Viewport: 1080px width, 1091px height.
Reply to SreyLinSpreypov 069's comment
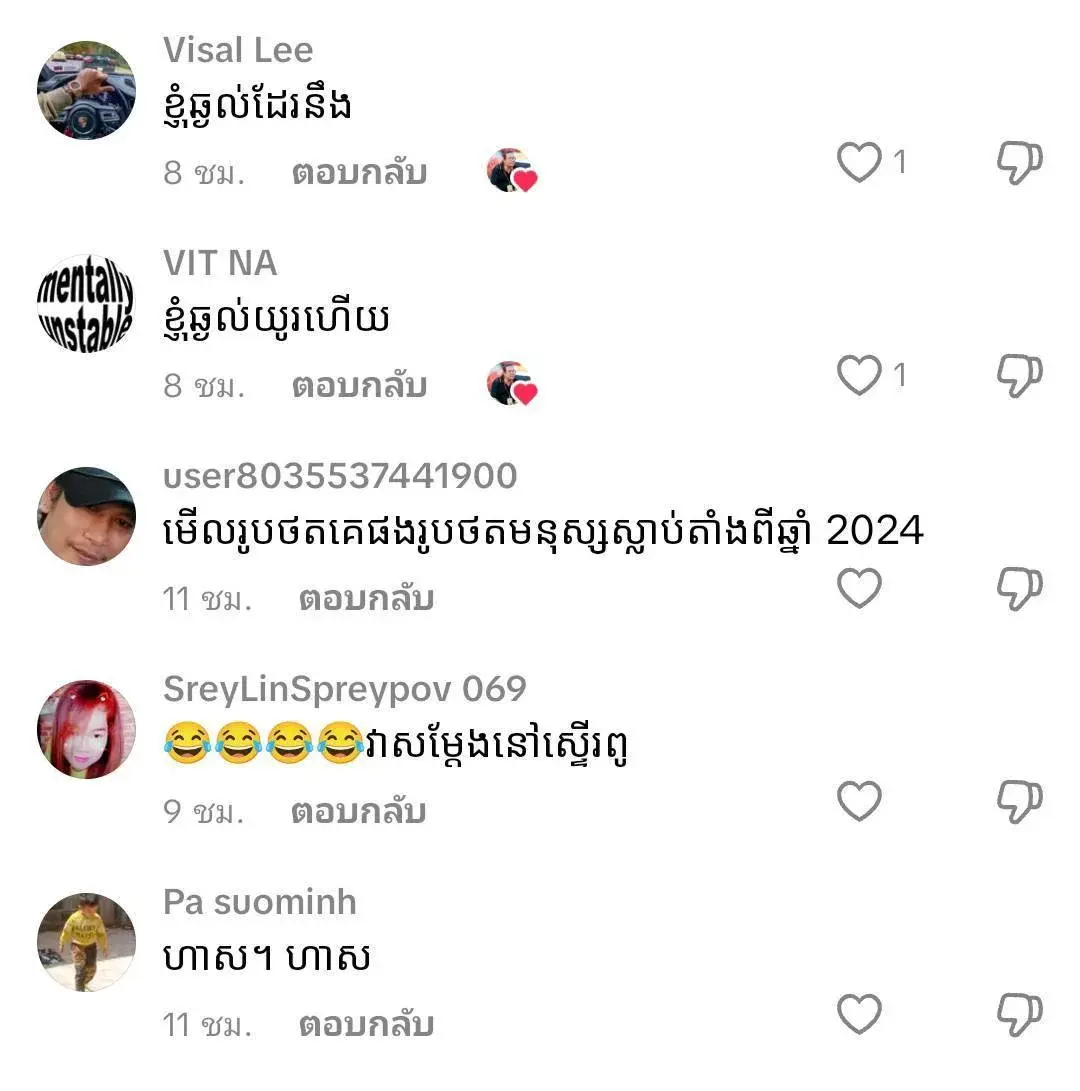[x=359, y=812]
